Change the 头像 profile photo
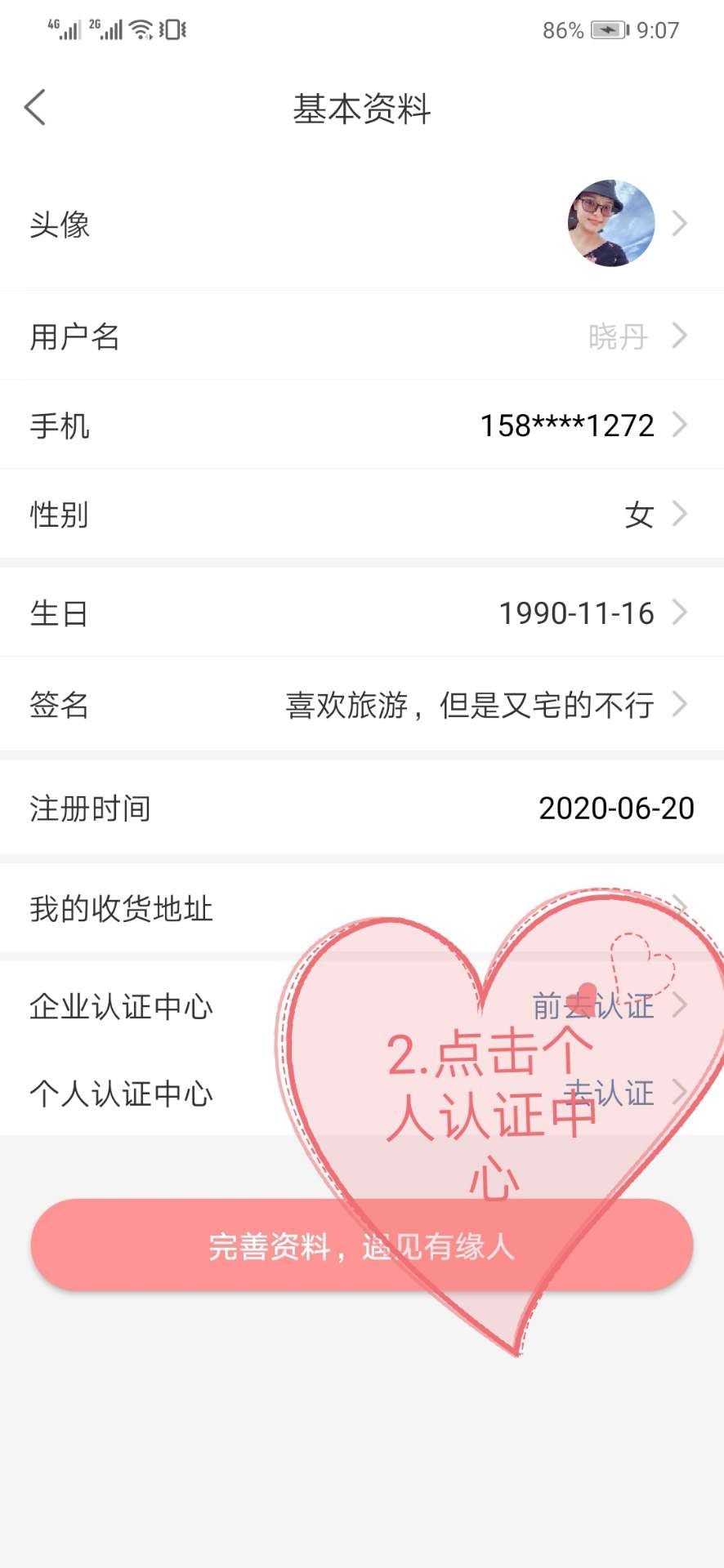 pos(610,223)
